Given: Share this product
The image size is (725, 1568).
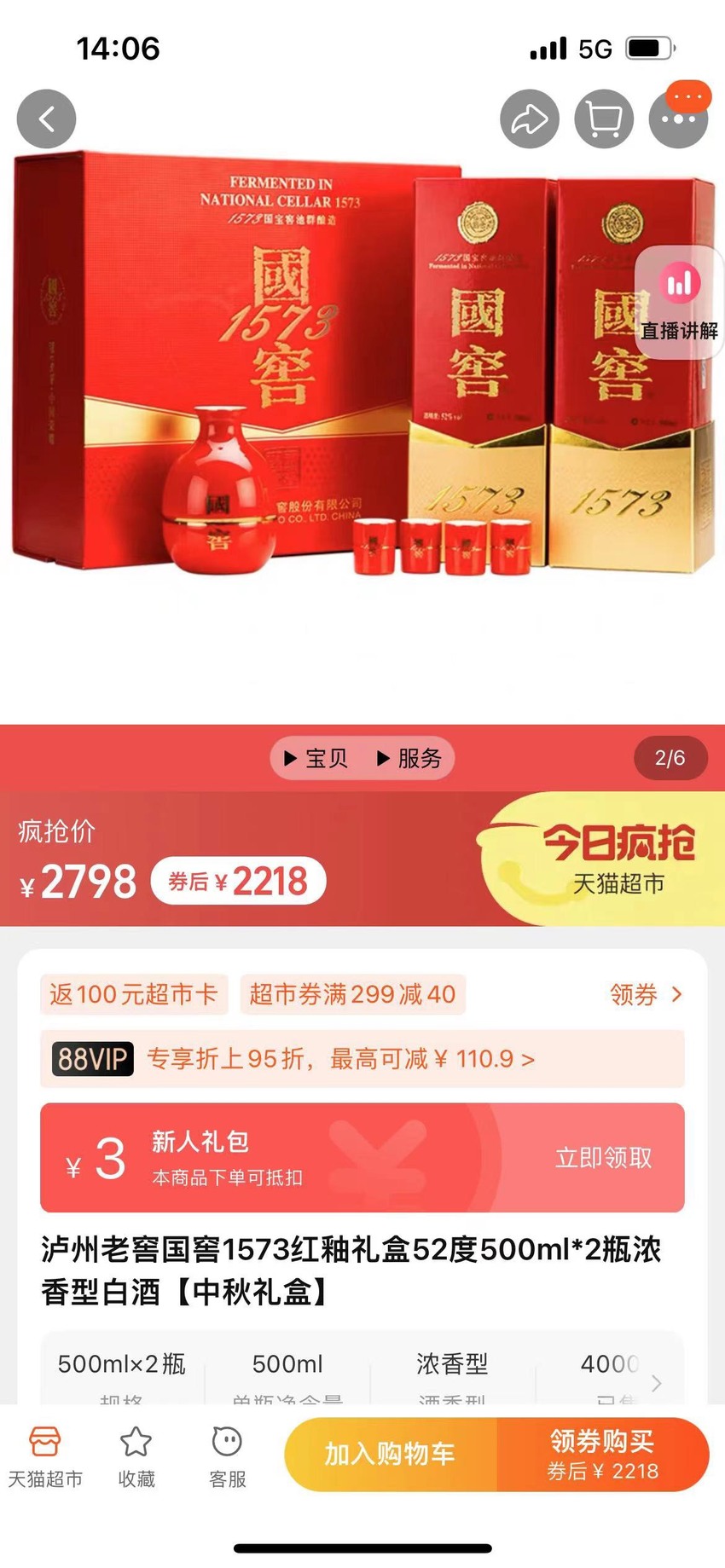Looking at the screenshot, I should (530, 119).
